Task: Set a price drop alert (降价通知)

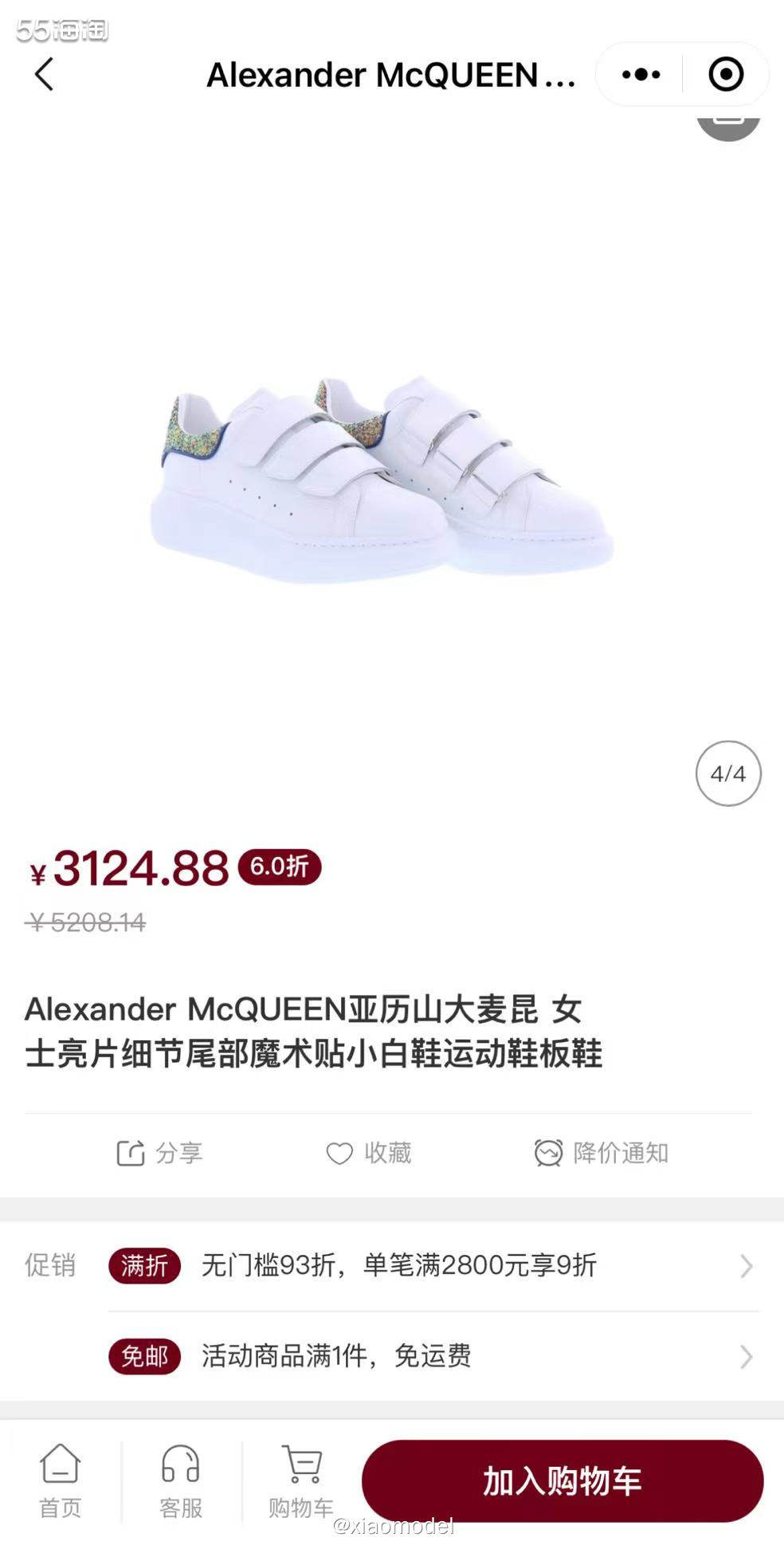Action: click(602, 1153)
